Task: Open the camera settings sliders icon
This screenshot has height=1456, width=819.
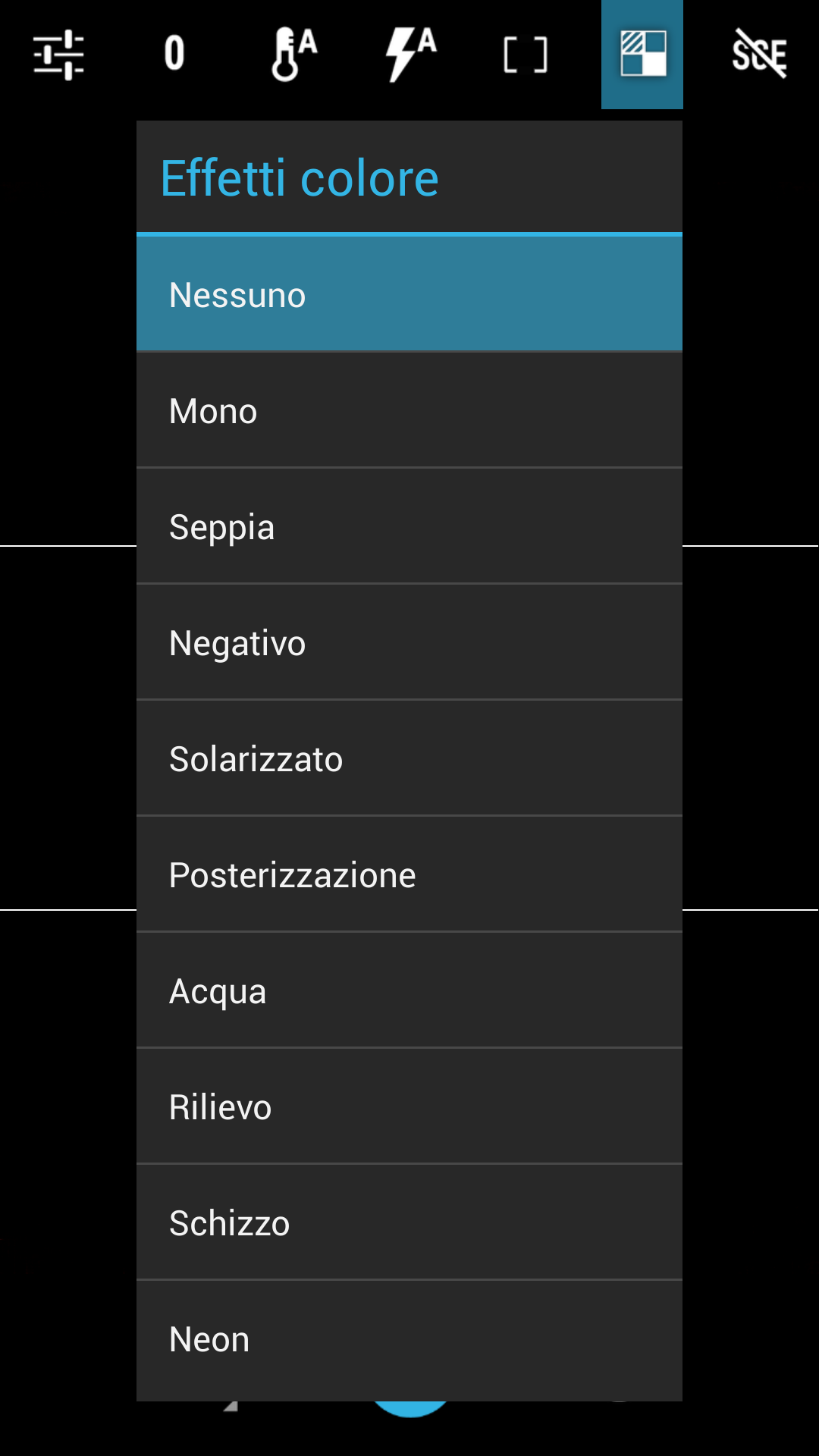Action: 58,55
